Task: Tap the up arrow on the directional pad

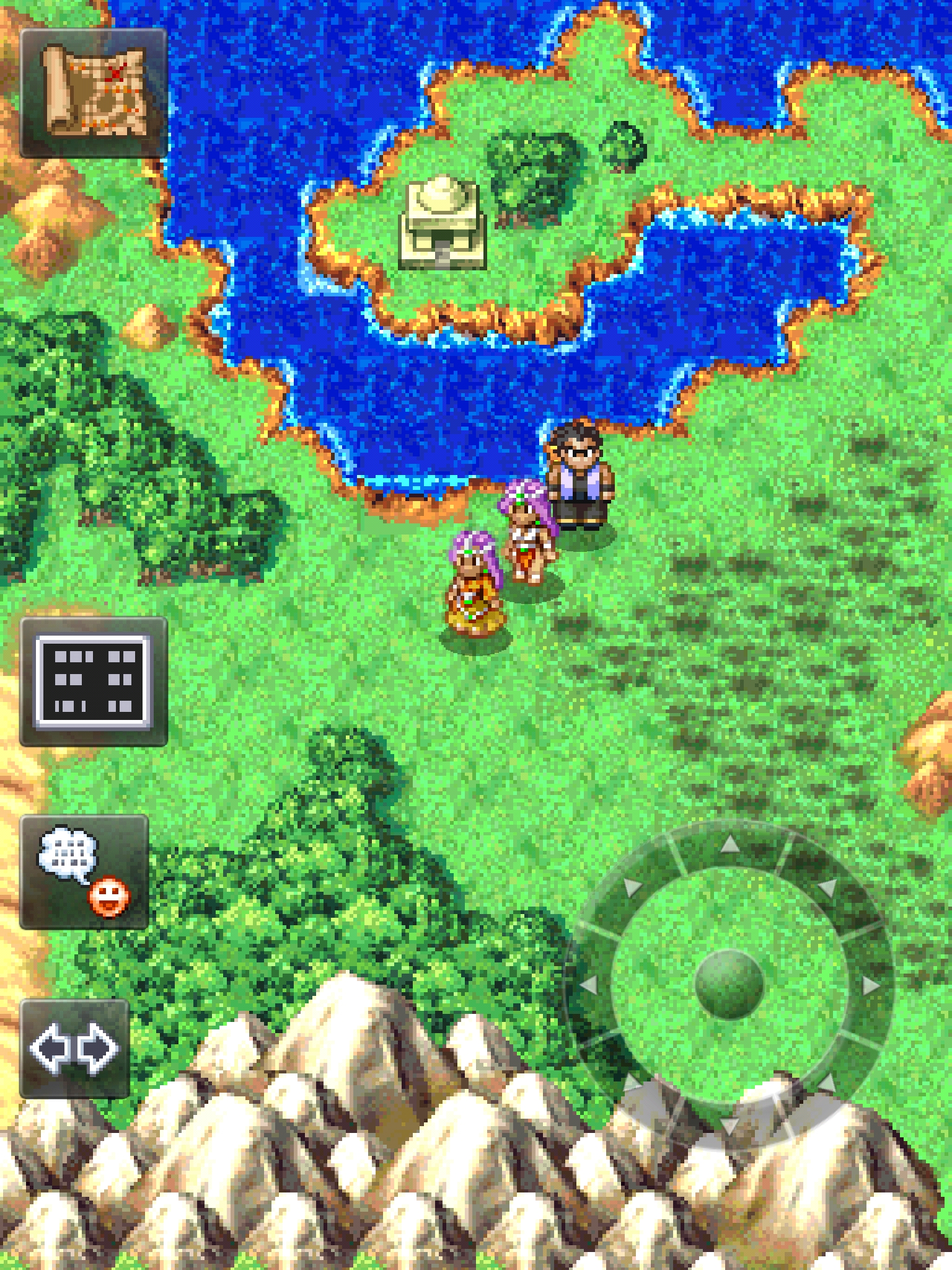Action: click(x=730, y=844)
